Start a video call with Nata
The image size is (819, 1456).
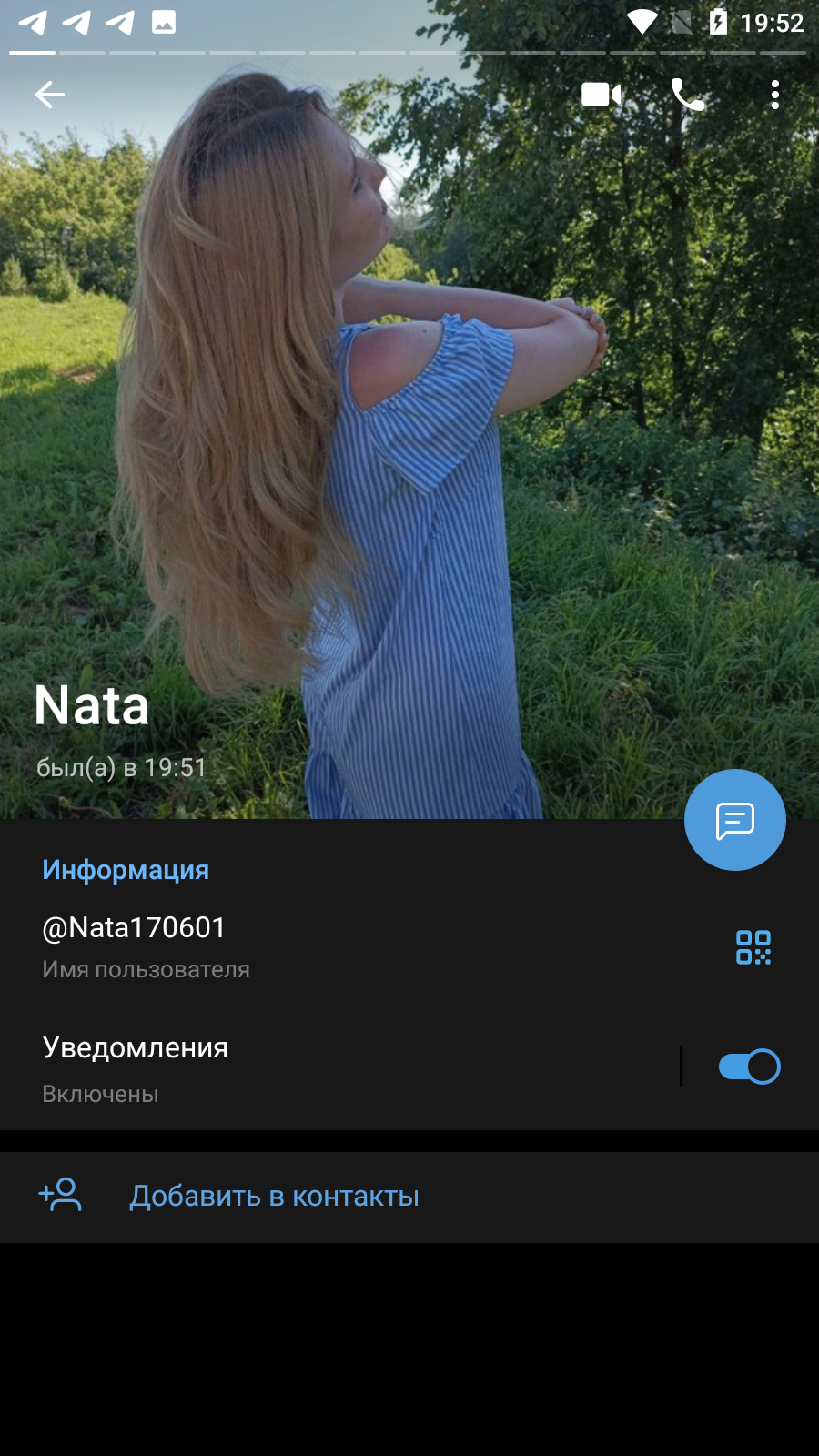pyautogui.click(x=602, y=95)
